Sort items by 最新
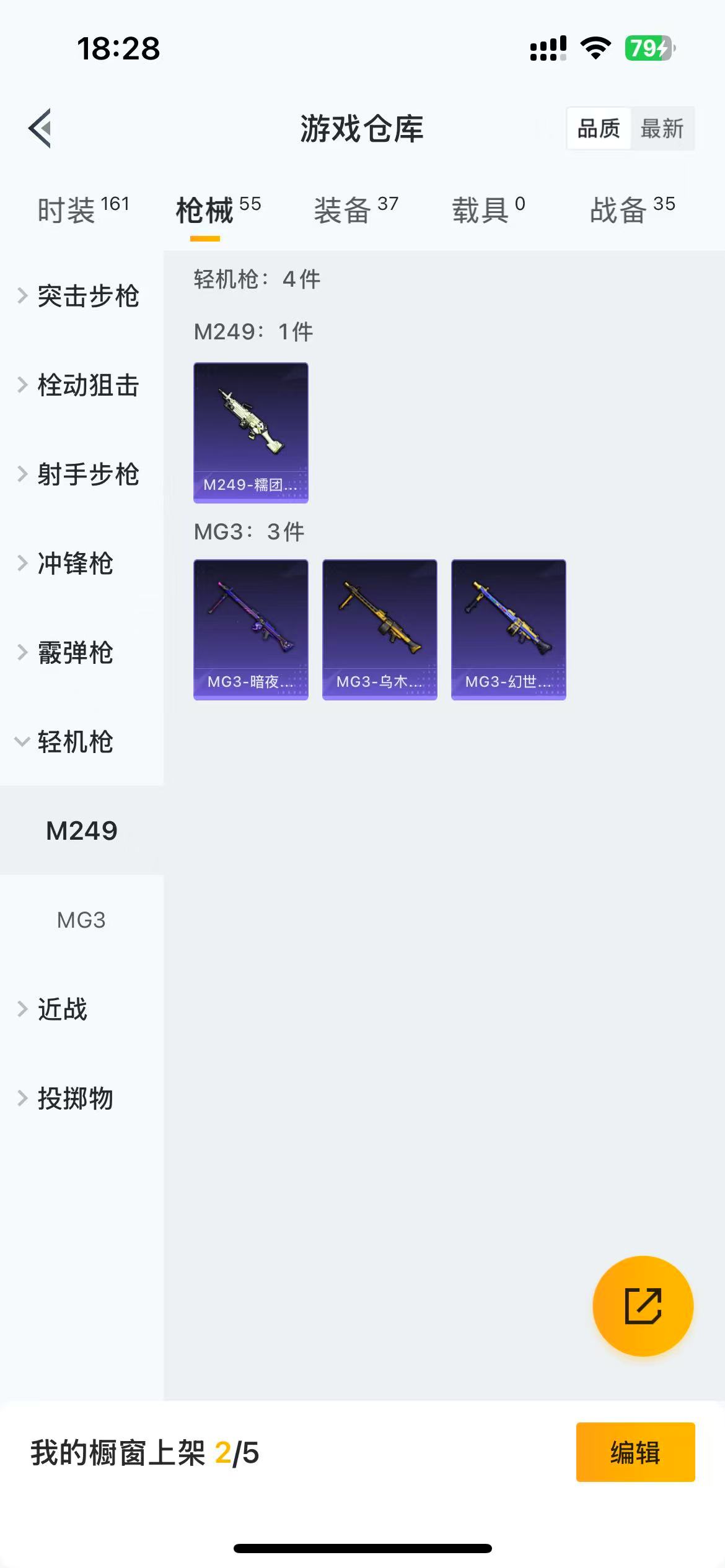 pyautogui.click(x=662, y=129)
